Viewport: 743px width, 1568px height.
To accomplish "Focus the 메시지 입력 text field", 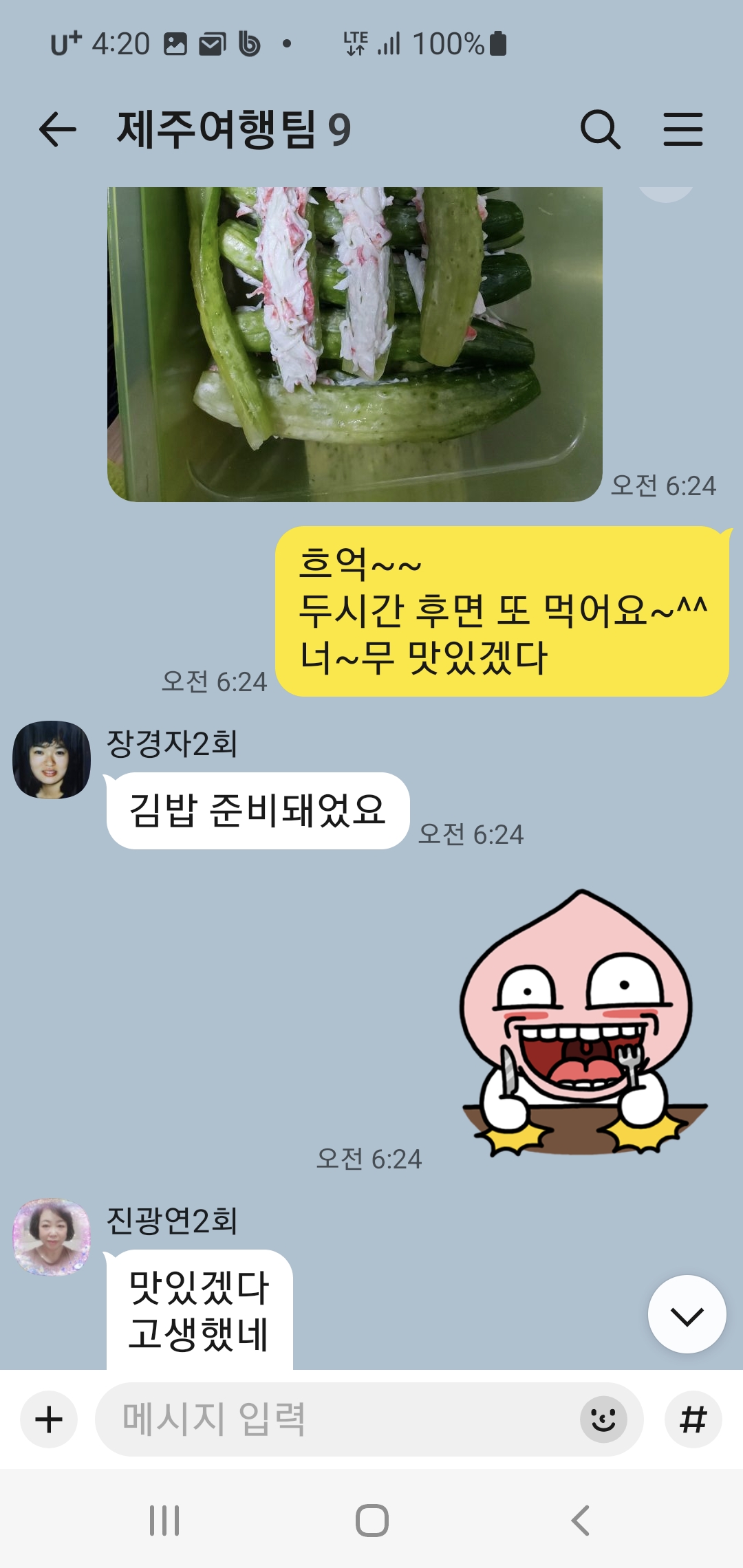I will (x=330, y=1419).
